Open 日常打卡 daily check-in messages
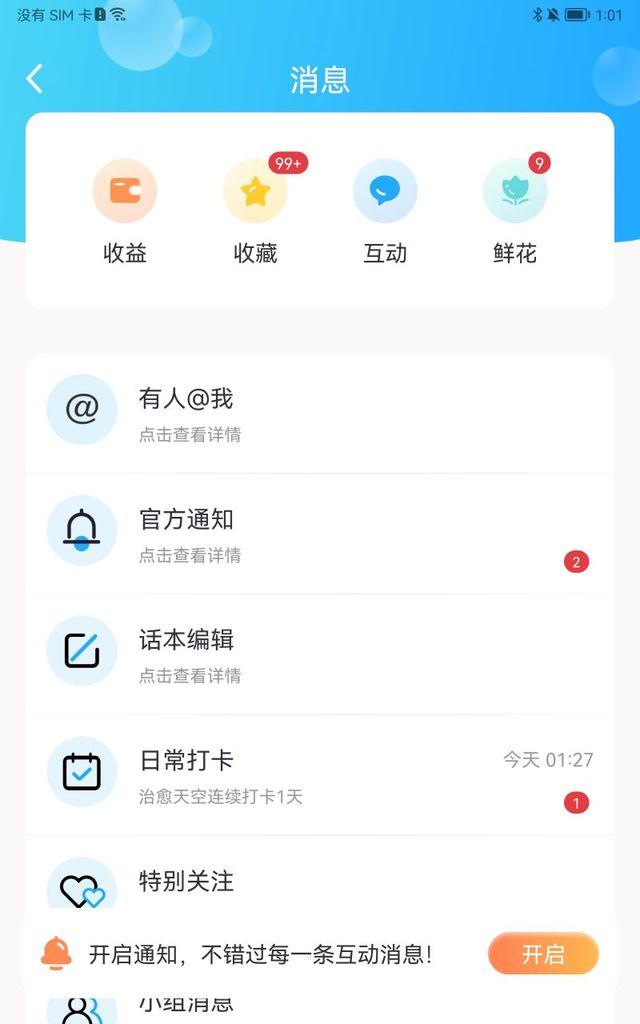Screen dimensions: 640x1024 (320, 775)
